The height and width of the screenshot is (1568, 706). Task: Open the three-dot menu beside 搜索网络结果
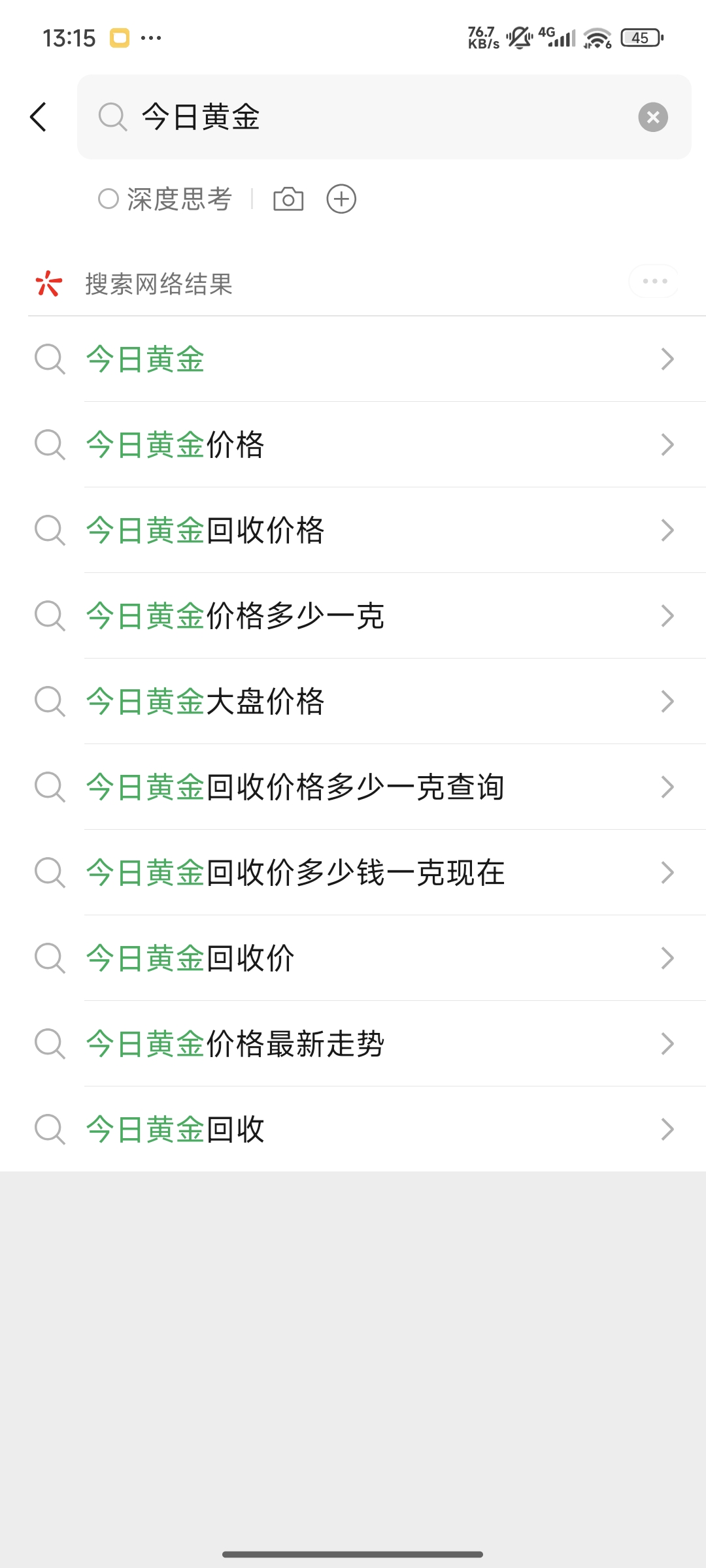[654, 282]
